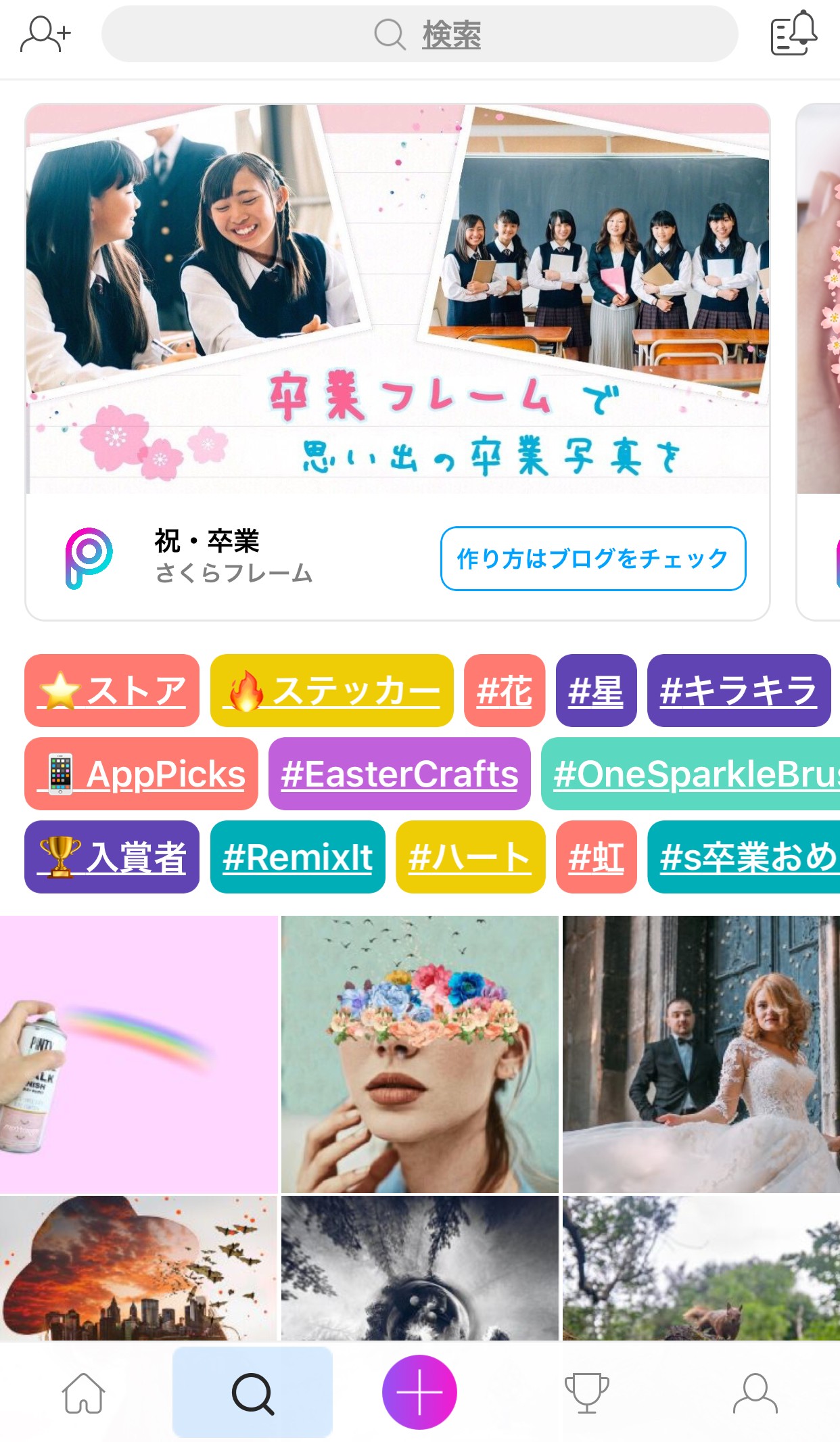Open the #EasterCrafts tag
Screen dimensions: 840x1442
(399, 774)
